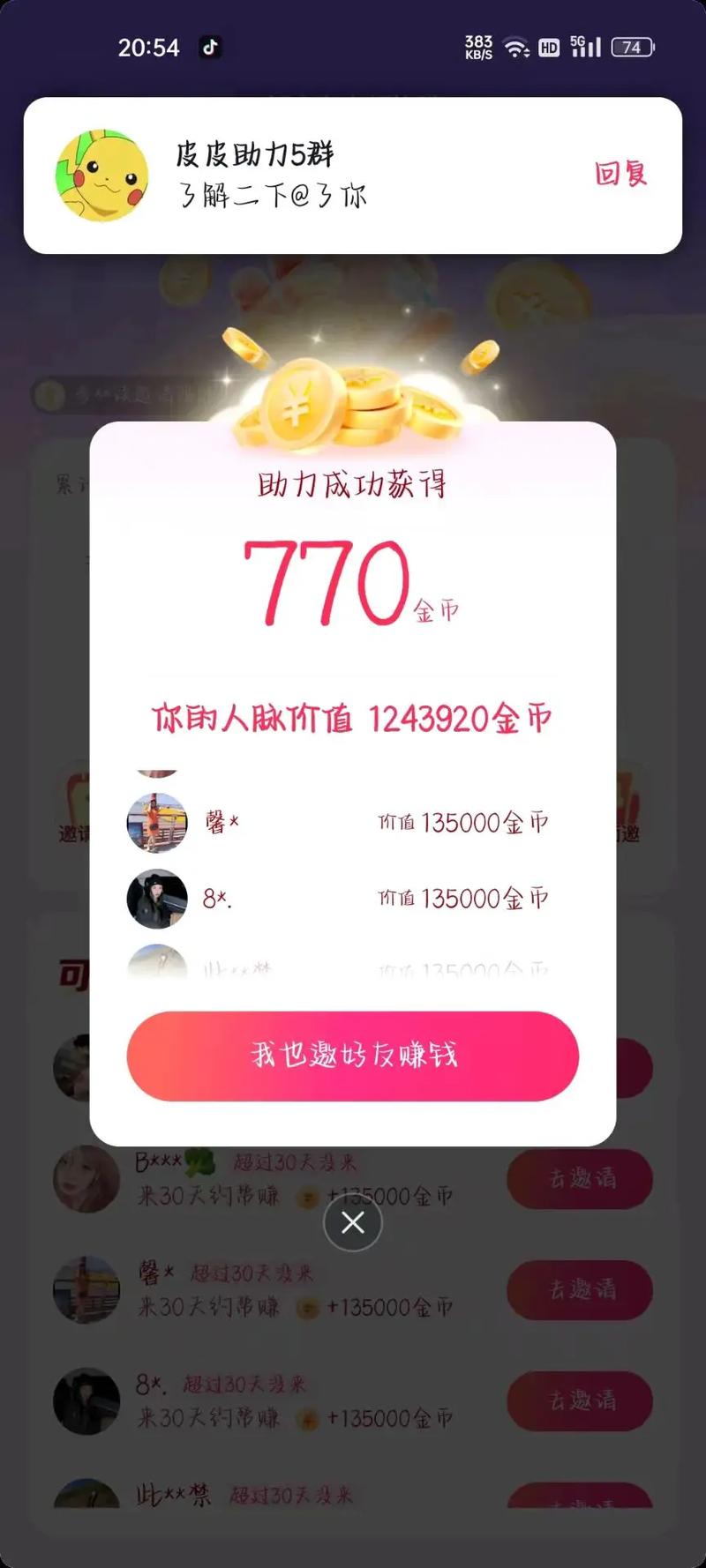Tap the battery indicator showing 74
Screen dimensions: 706x1568
pos(632,49)
